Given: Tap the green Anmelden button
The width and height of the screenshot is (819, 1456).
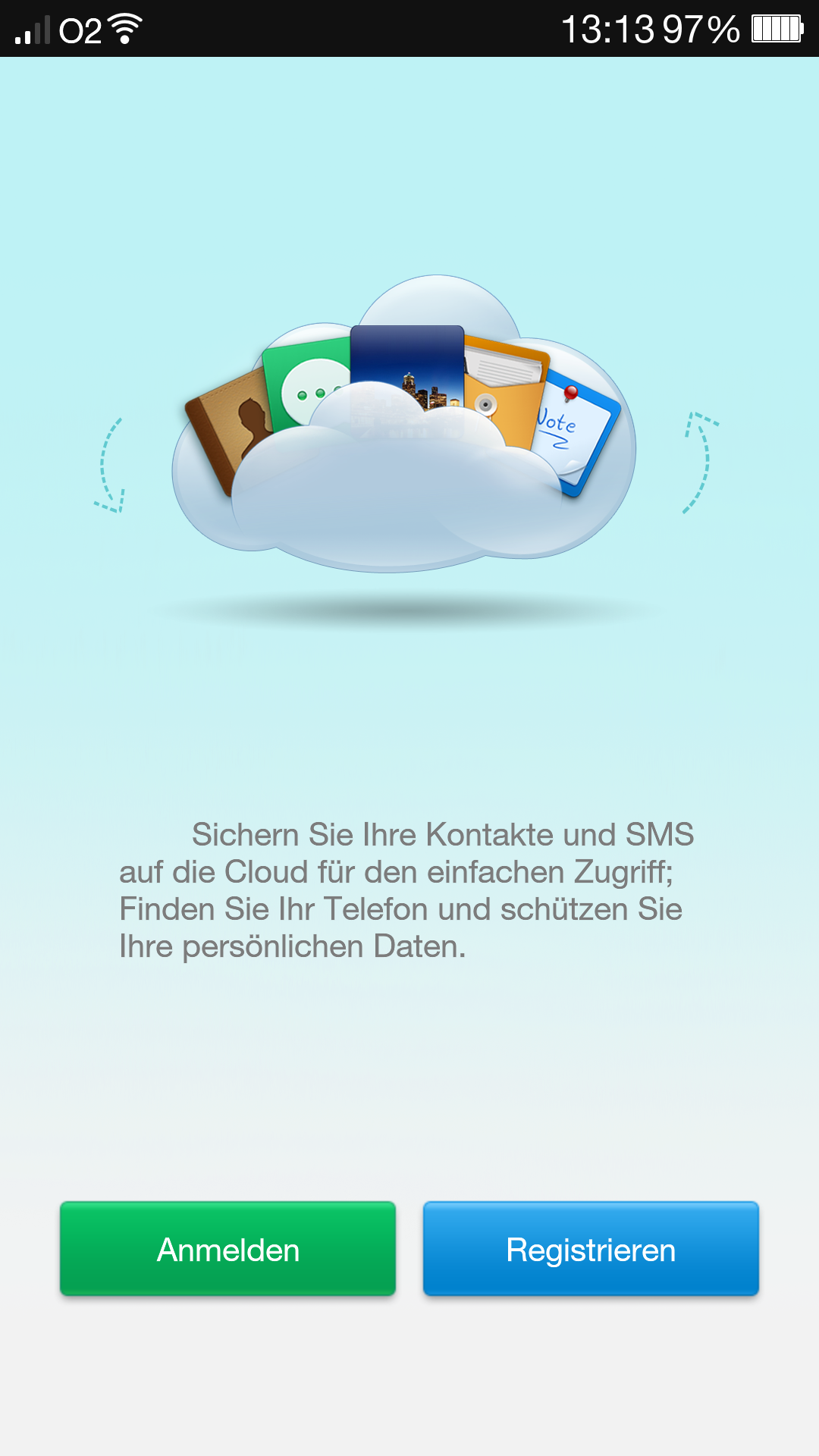Looking at the screenshot, I should pyautogui.click(x=227, y=1249).
